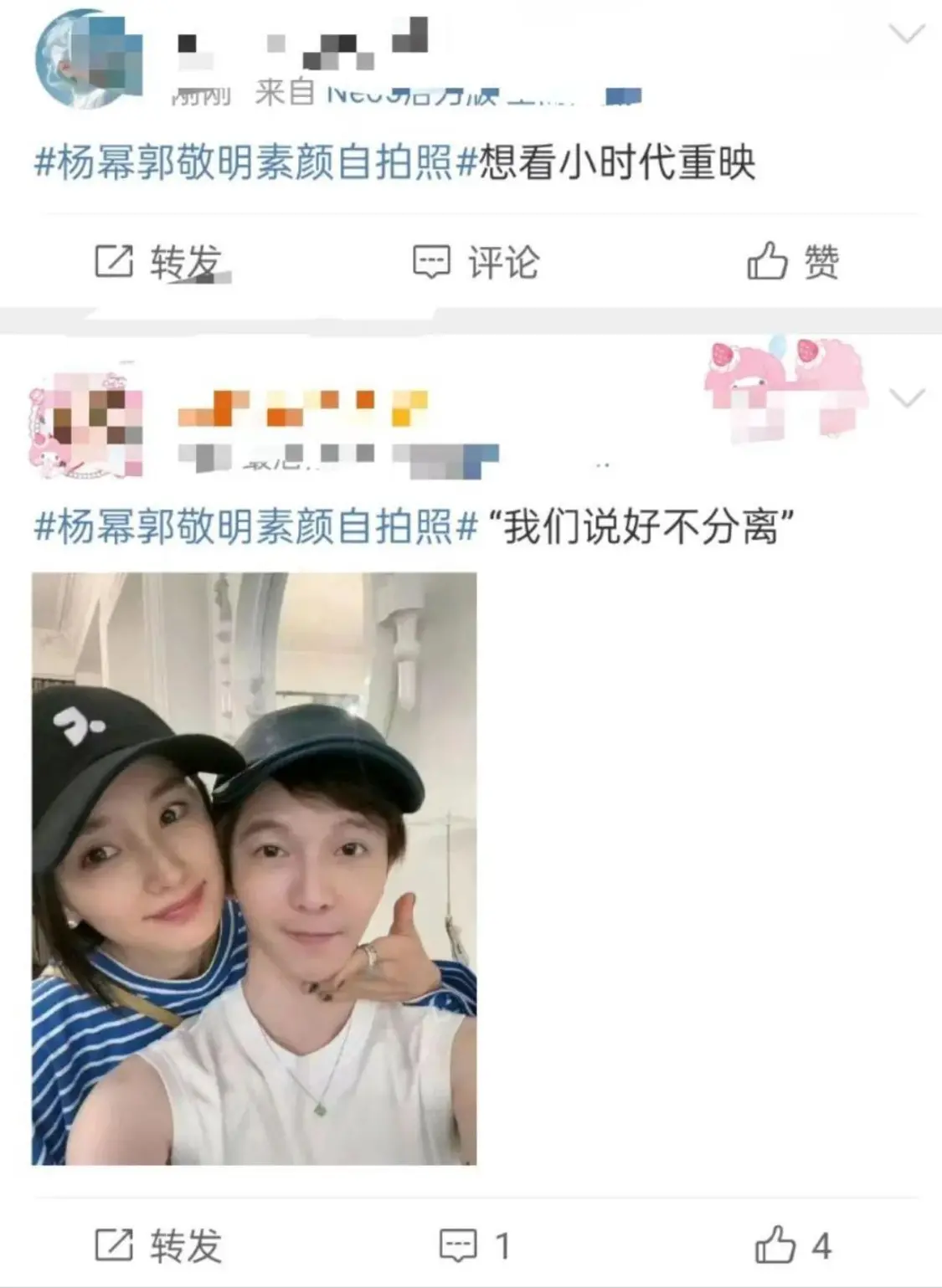Viewport: 942px width, 1288px height.
Task: View the selfie photo in the second post
Action: (254, 868)
